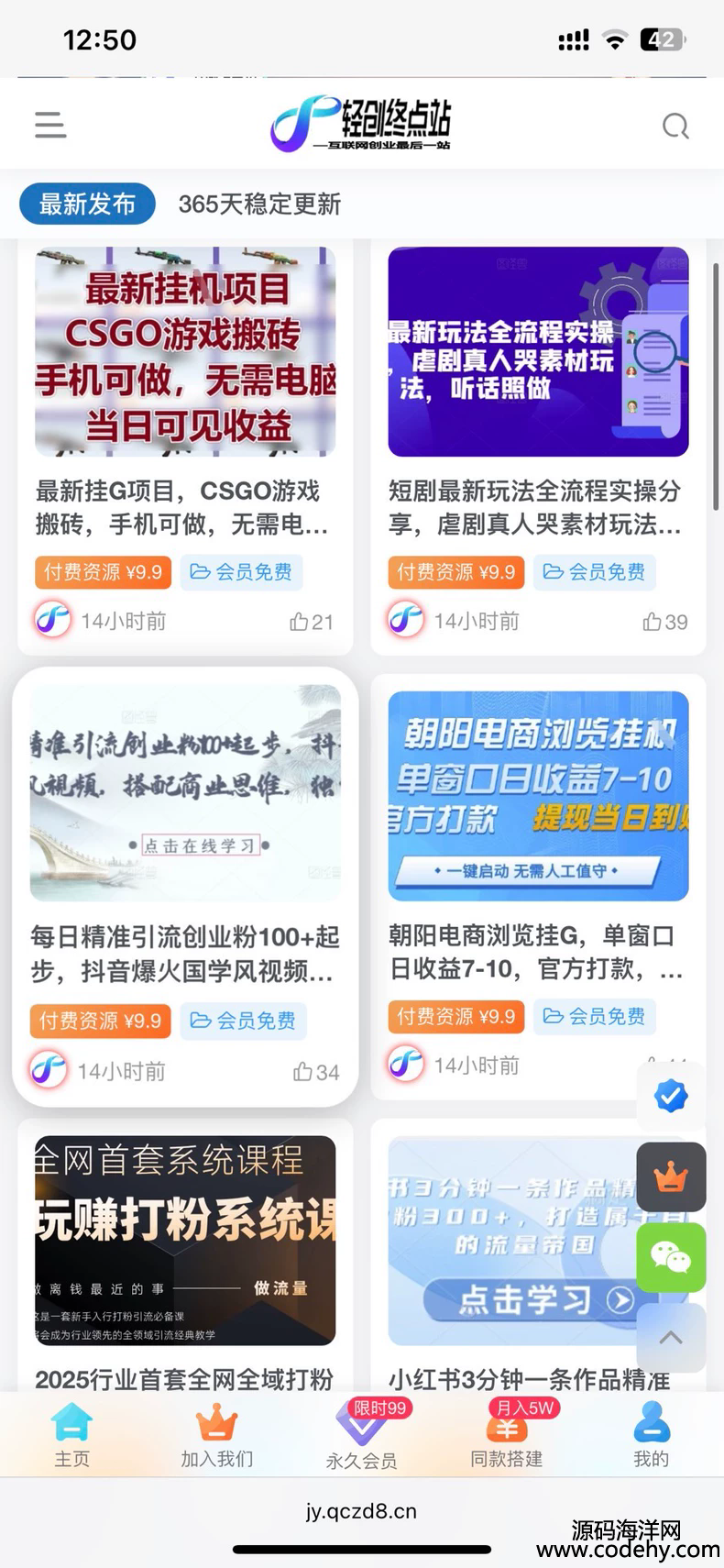Open the 朝阳电商浏览挂G card

tap(538, 887)
